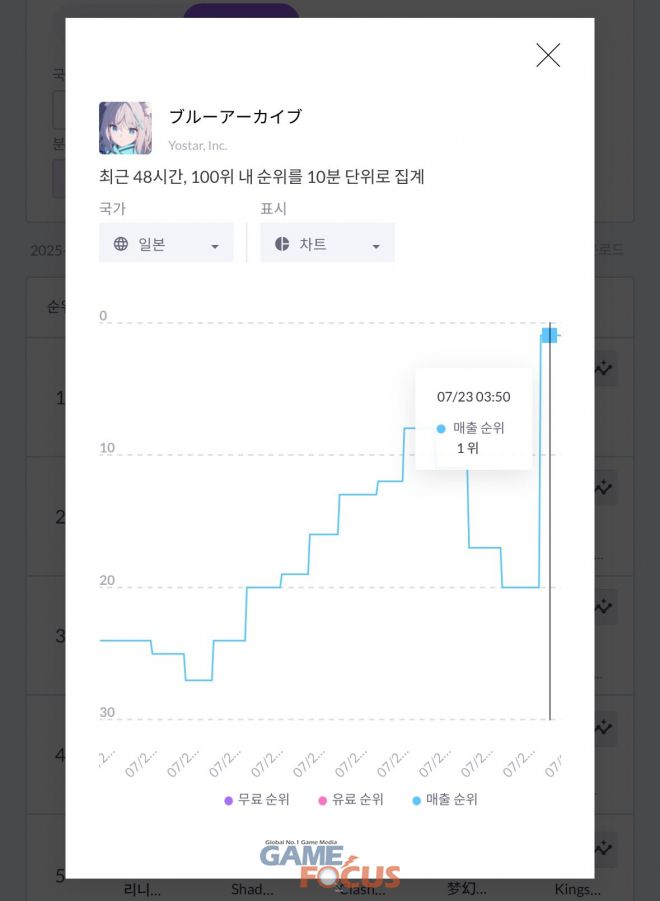Toggle the 매출 순위 legend series
The image size is (660, 901).
click(x=445, y=800)
